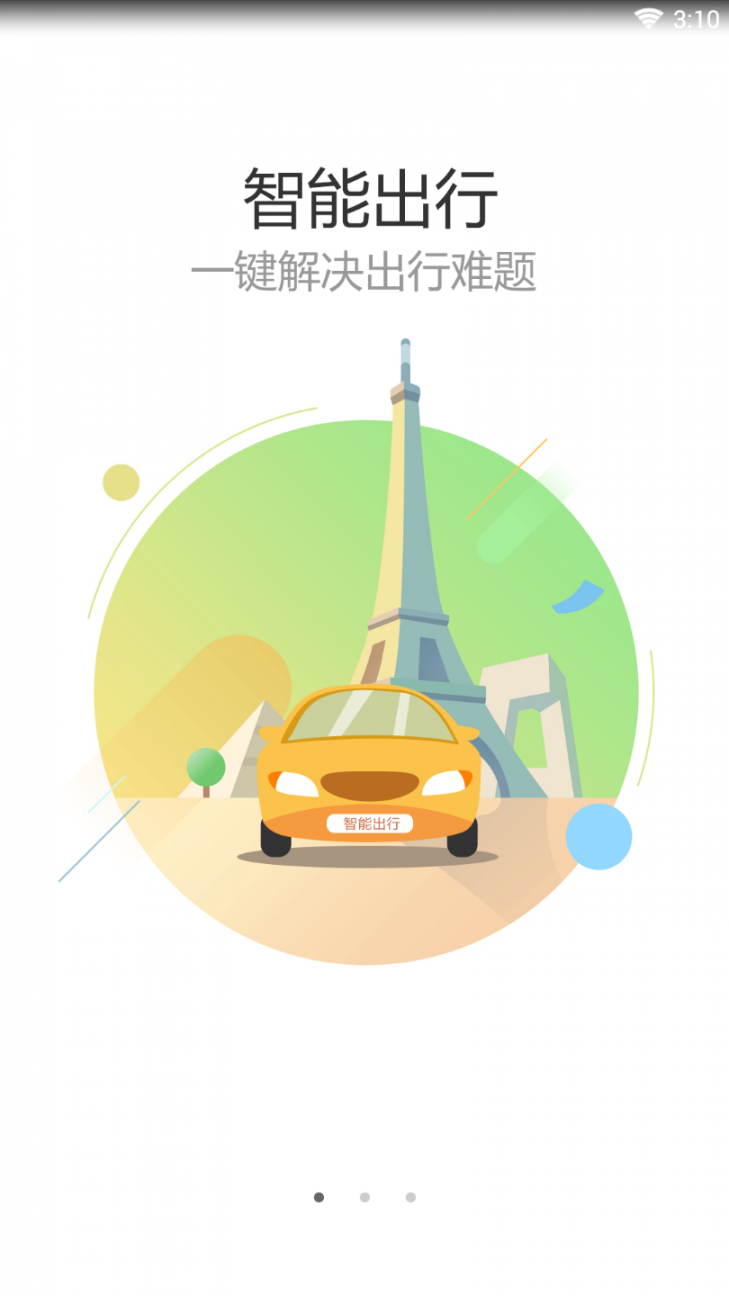The width and height of the screenshot is (729, 1296).
Task: Jump to the second onboarding page dot
Action: coord(365,1197)
